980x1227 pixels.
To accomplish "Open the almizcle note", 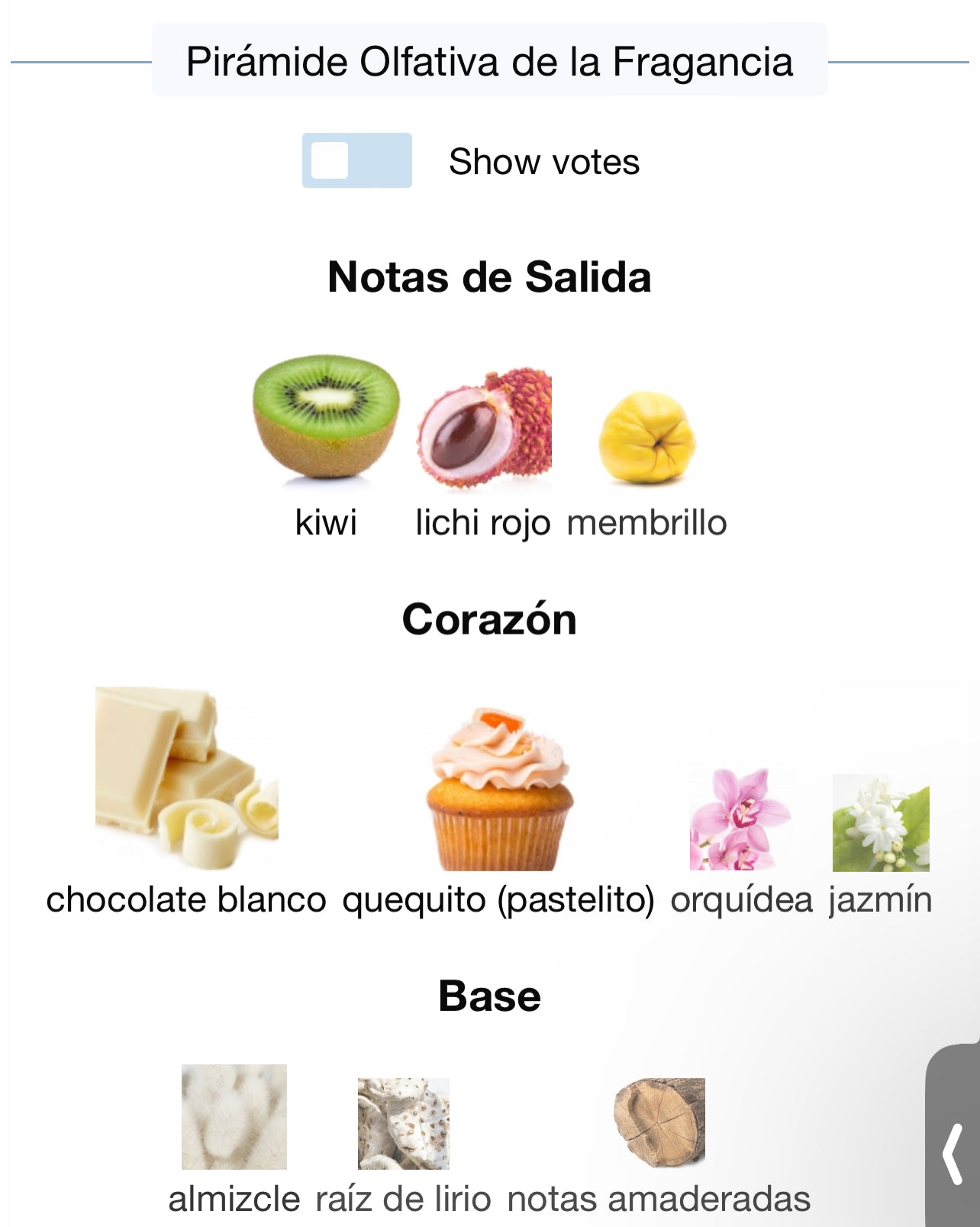I will point(234,1117).
